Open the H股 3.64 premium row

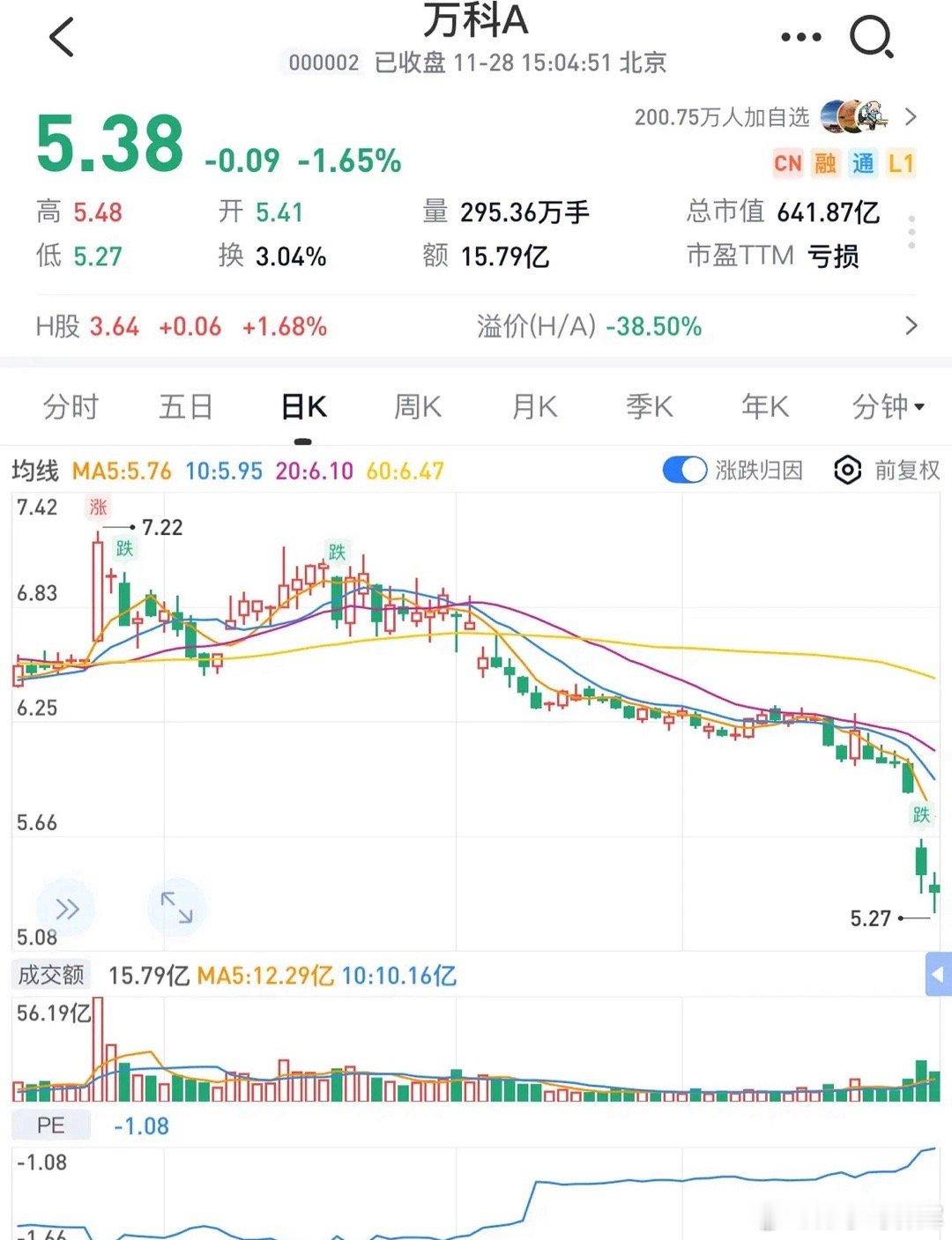pyautogui.click(x=476, y=327)
